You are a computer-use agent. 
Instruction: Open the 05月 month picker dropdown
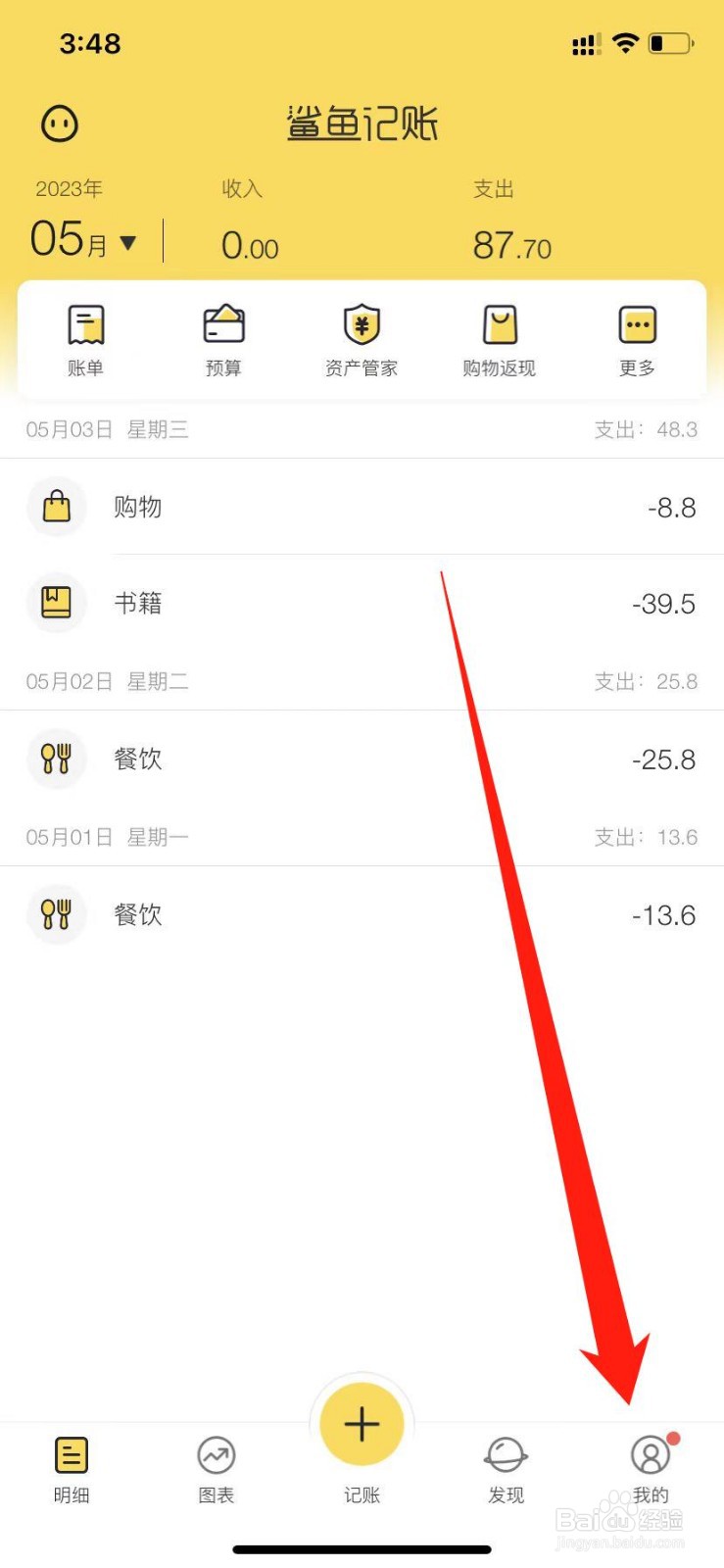(83, 240)
